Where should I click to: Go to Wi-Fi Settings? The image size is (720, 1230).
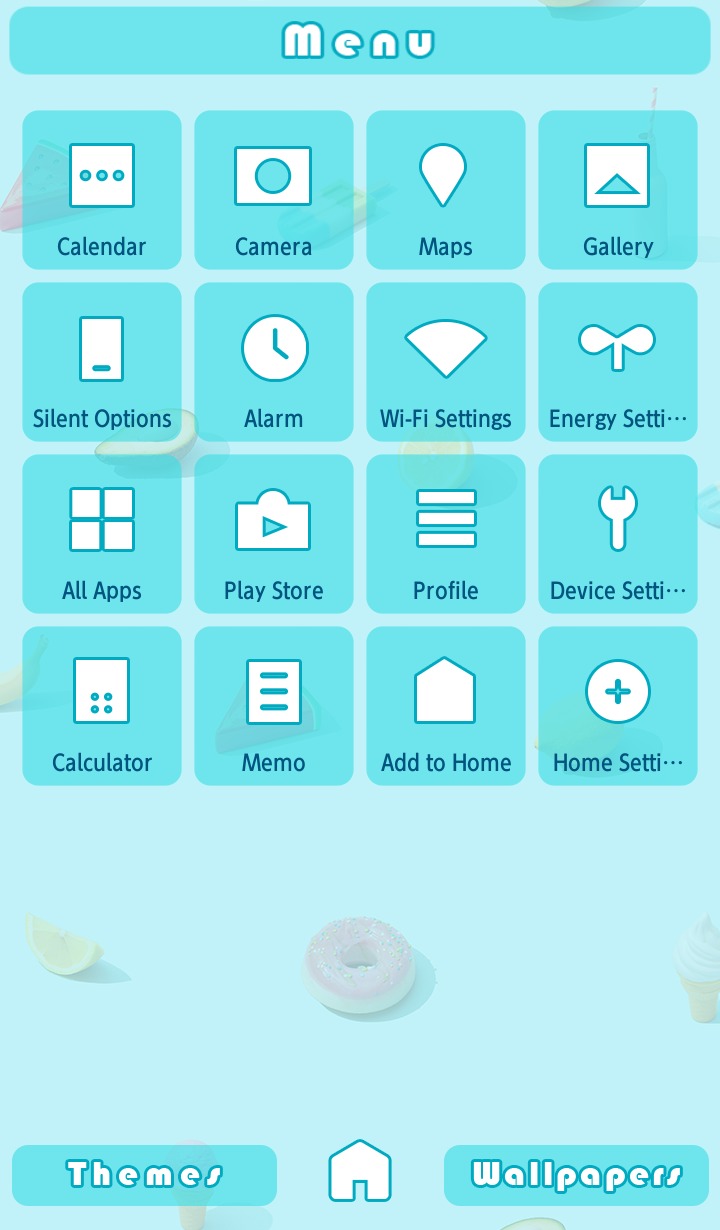[446, 362]
